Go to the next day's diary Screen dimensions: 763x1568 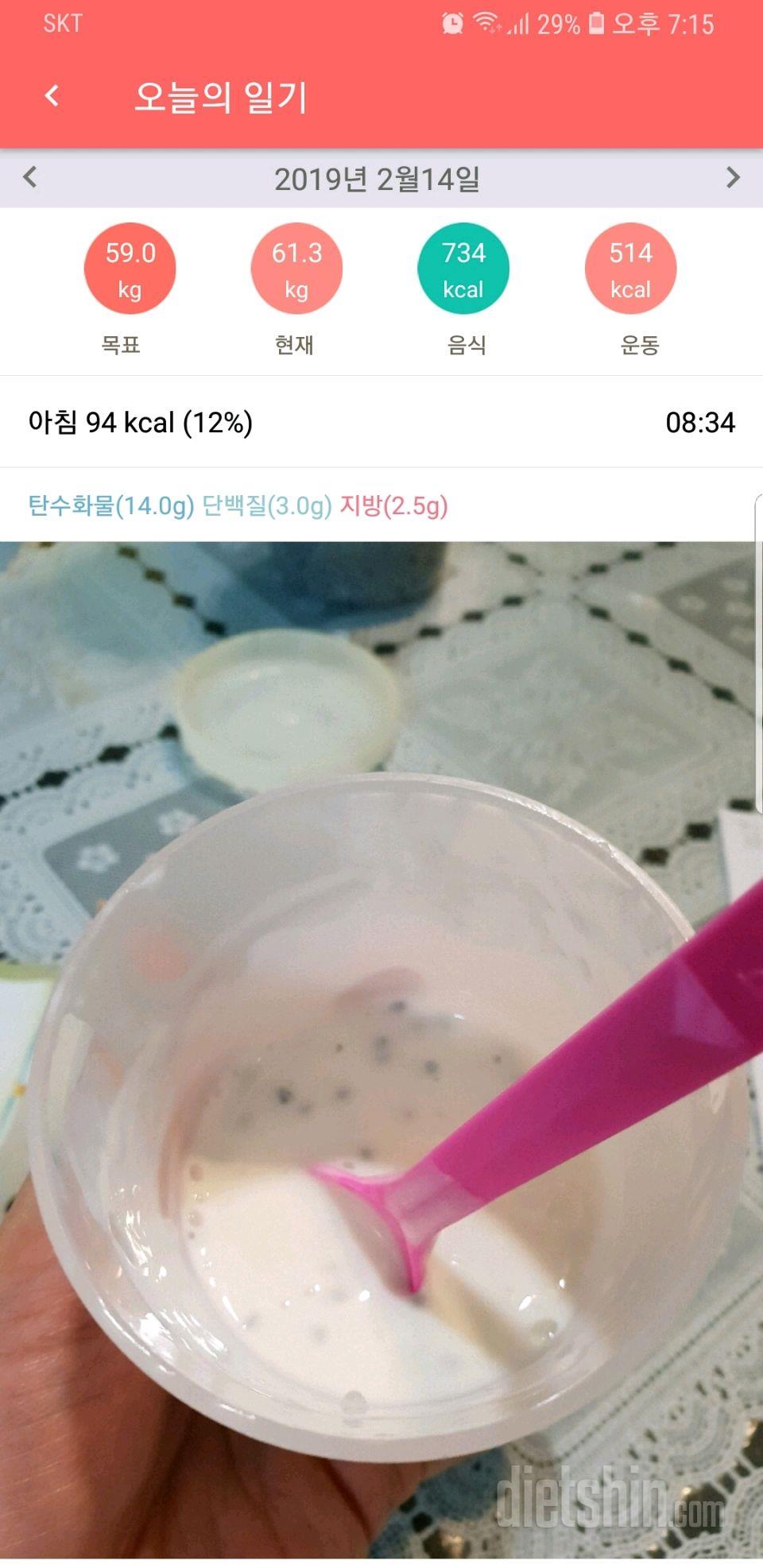(x=733, y=177)
